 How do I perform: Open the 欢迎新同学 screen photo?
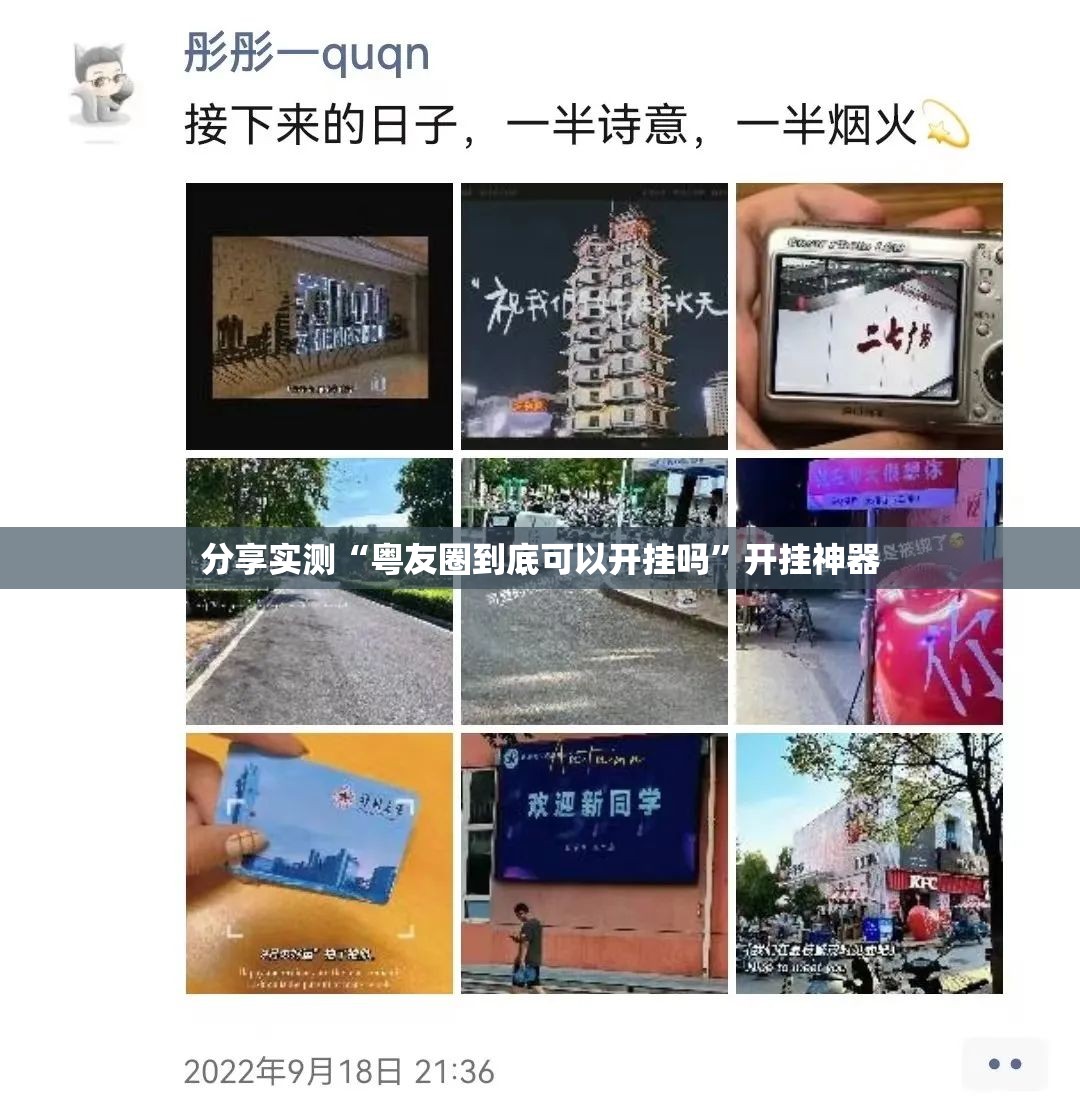click(x=594, y=863)
